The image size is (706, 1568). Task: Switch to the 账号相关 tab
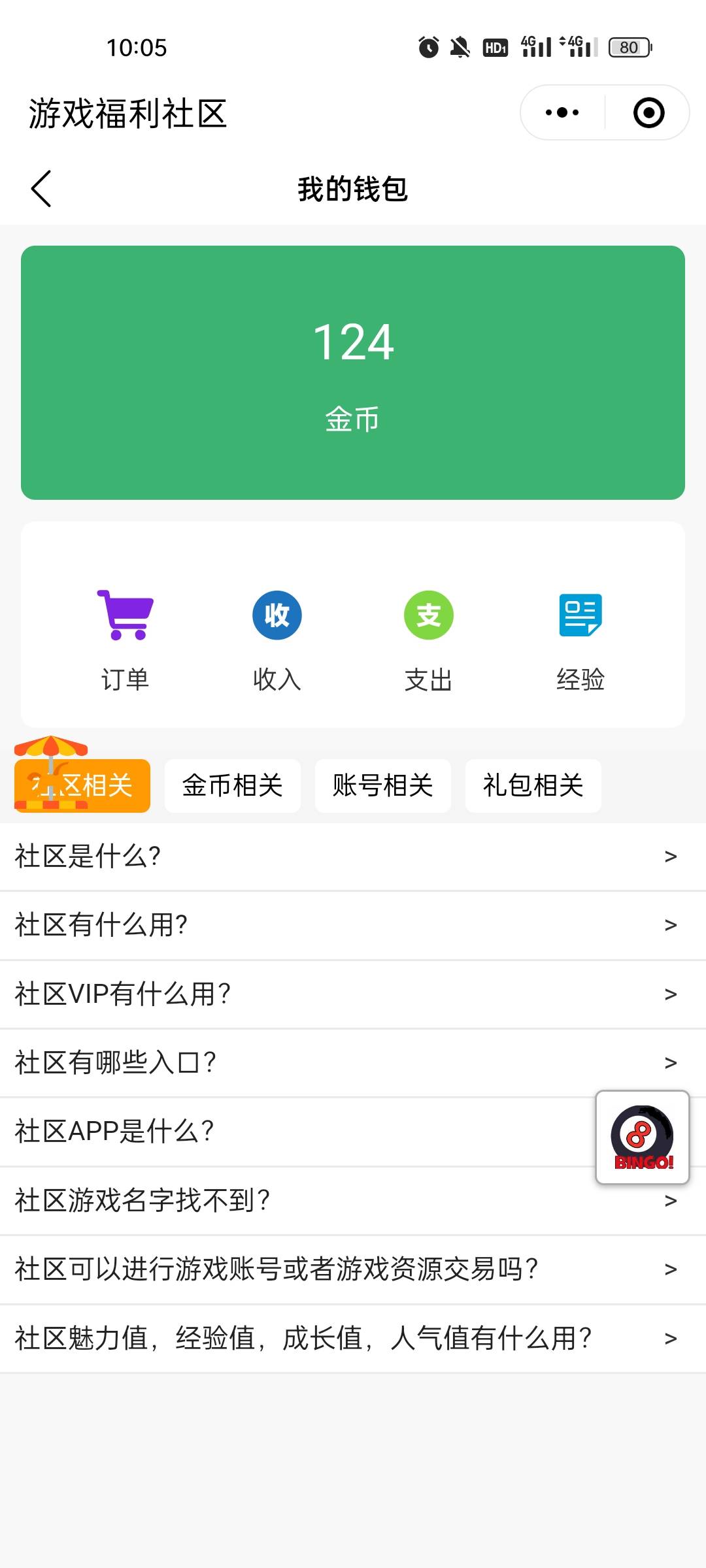click(x=382, y=785)
